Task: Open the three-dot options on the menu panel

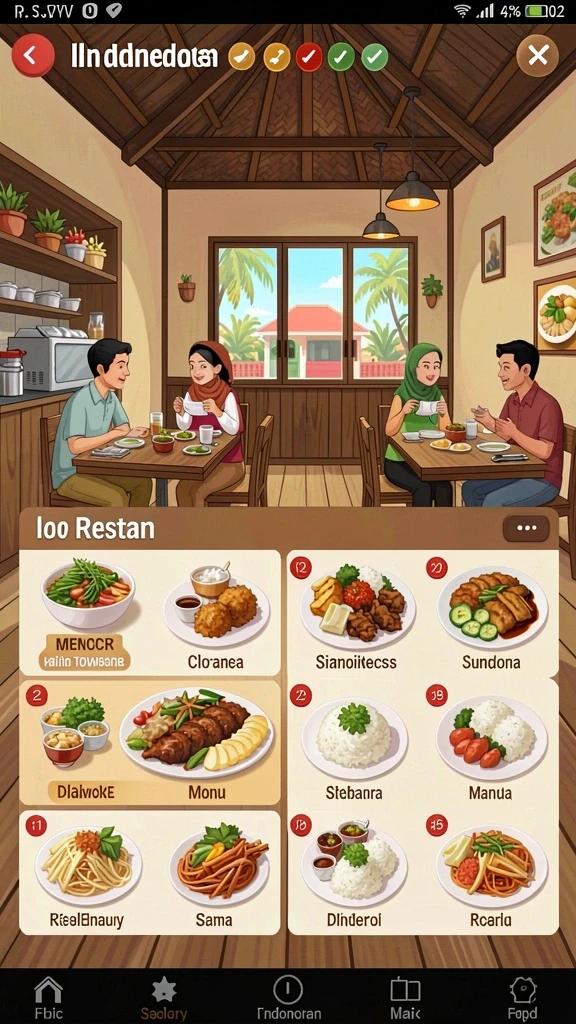Action: pyautogui.click(x=526, y=528)
